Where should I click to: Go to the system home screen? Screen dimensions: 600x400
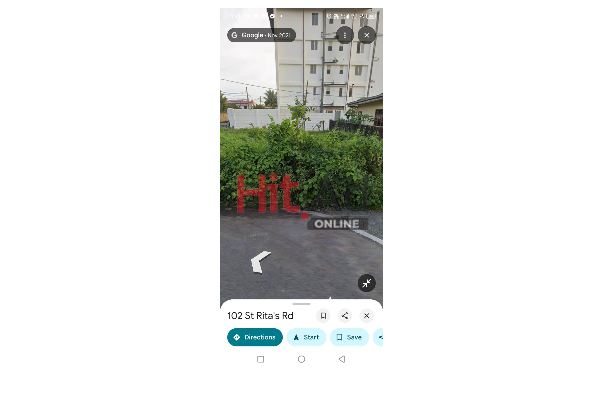click(301, 359)
